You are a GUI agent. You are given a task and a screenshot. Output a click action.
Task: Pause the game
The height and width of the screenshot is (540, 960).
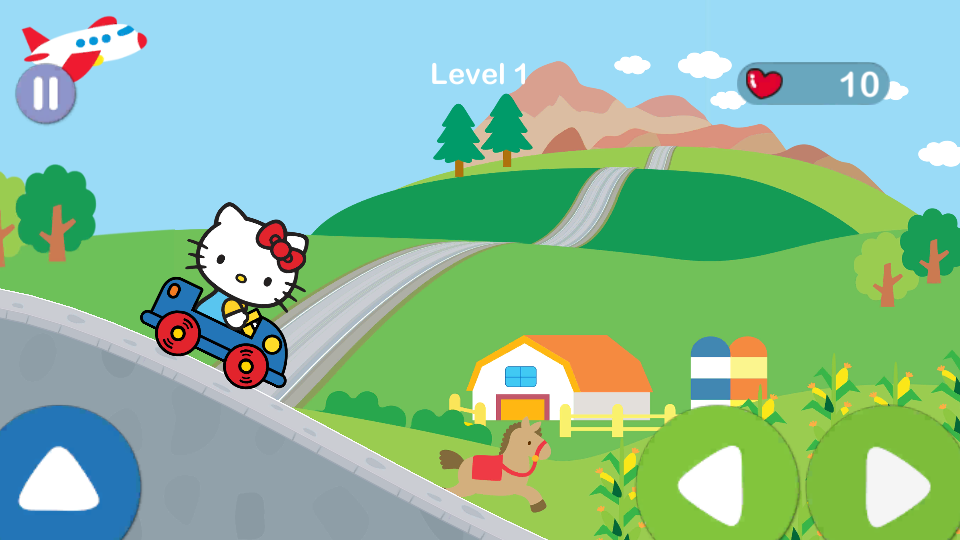[45, 93]
